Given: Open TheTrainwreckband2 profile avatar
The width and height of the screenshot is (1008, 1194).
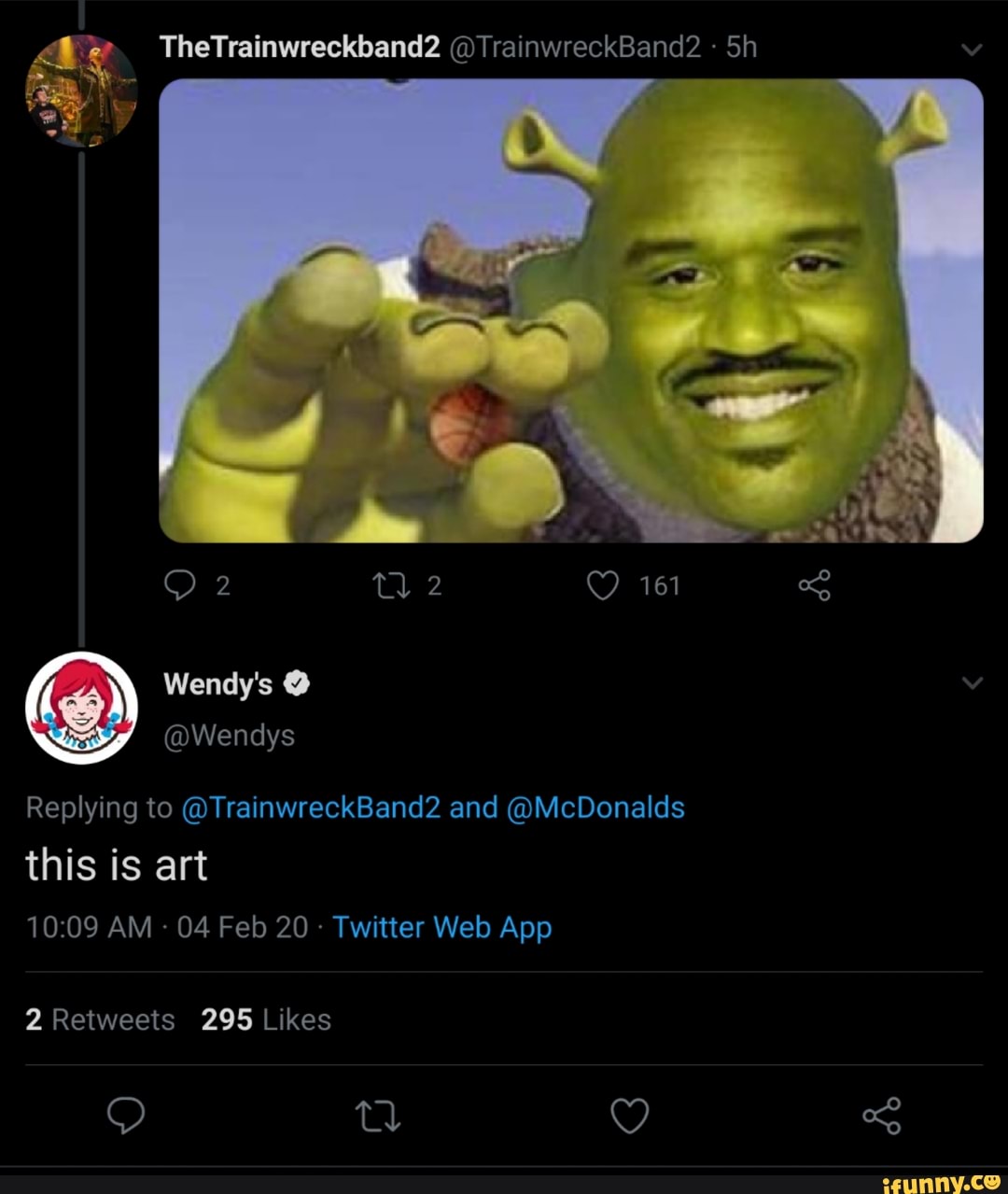Looking at the screenshot, I should [81, 90].
